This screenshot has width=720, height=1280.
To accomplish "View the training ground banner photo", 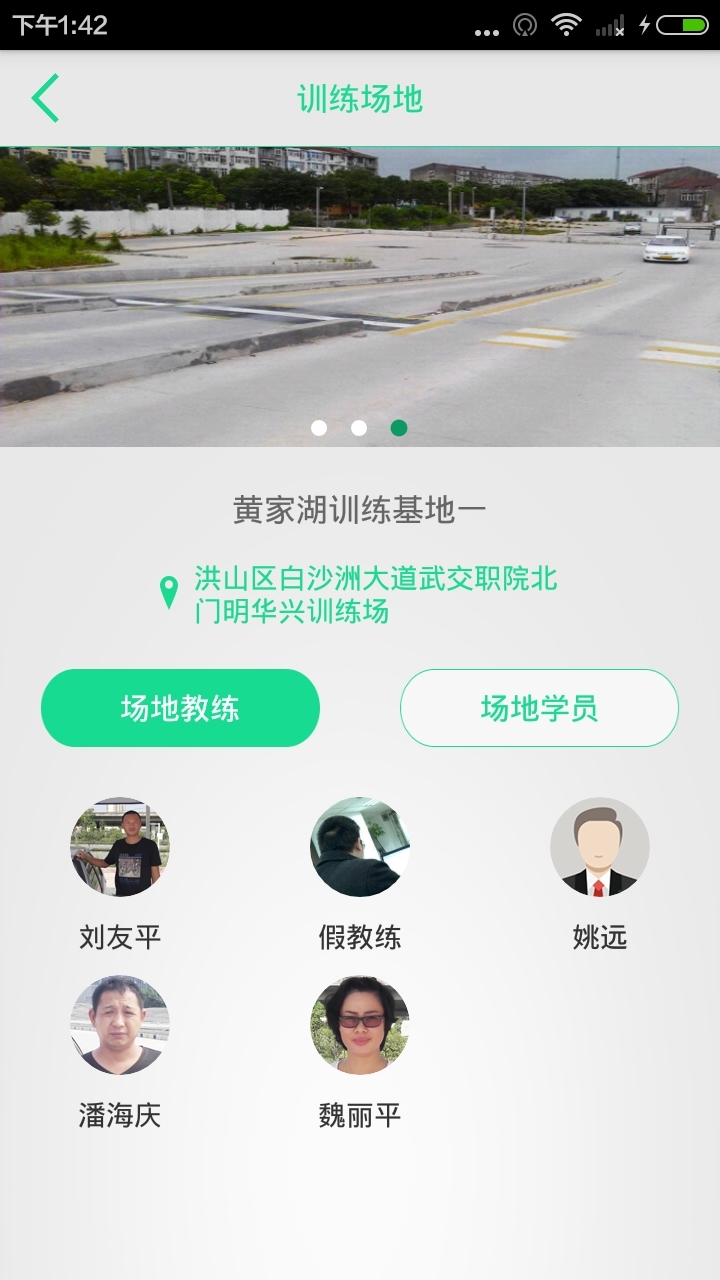I will click(x=360, y=290).
